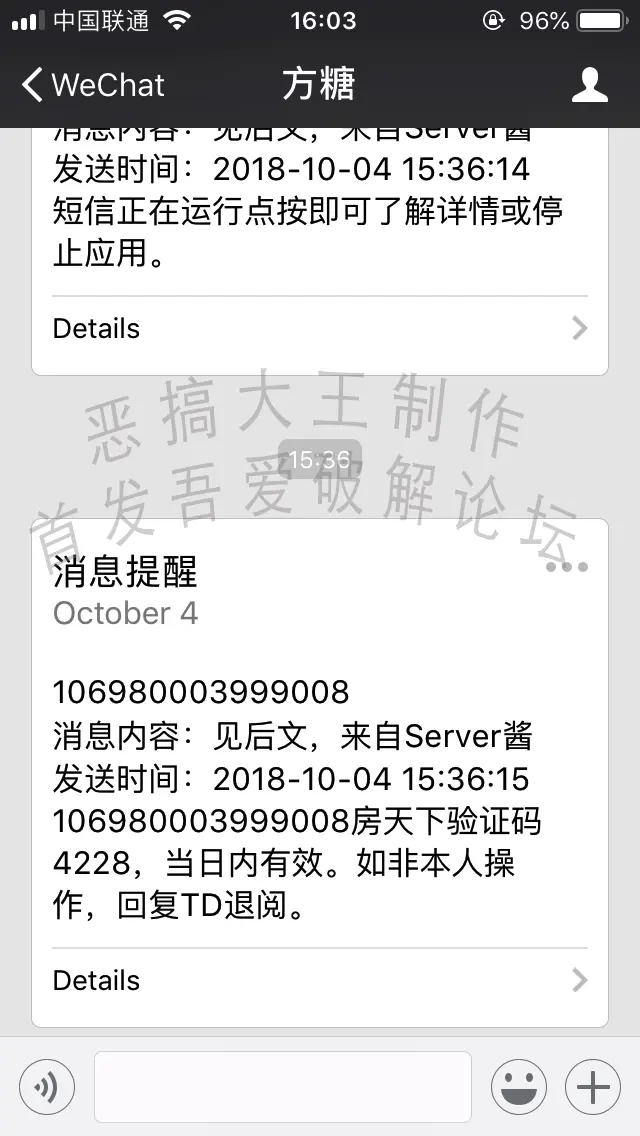
Task: Open the 方糖 account profile icon
Action: coord(589,85)
